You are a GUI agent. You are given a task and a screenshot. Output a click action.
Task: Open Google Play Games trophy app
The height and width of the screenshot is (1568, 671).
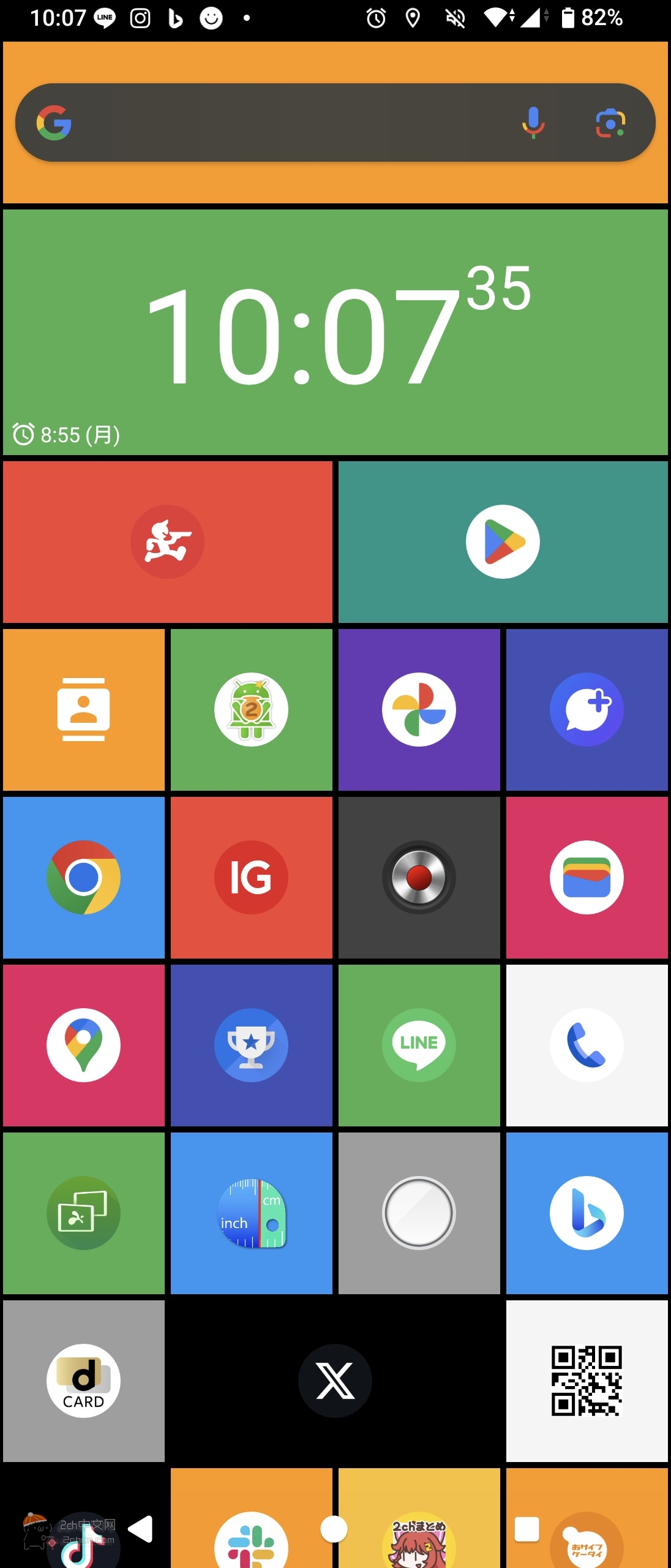pyautogui.click(x=251, y=1046)
